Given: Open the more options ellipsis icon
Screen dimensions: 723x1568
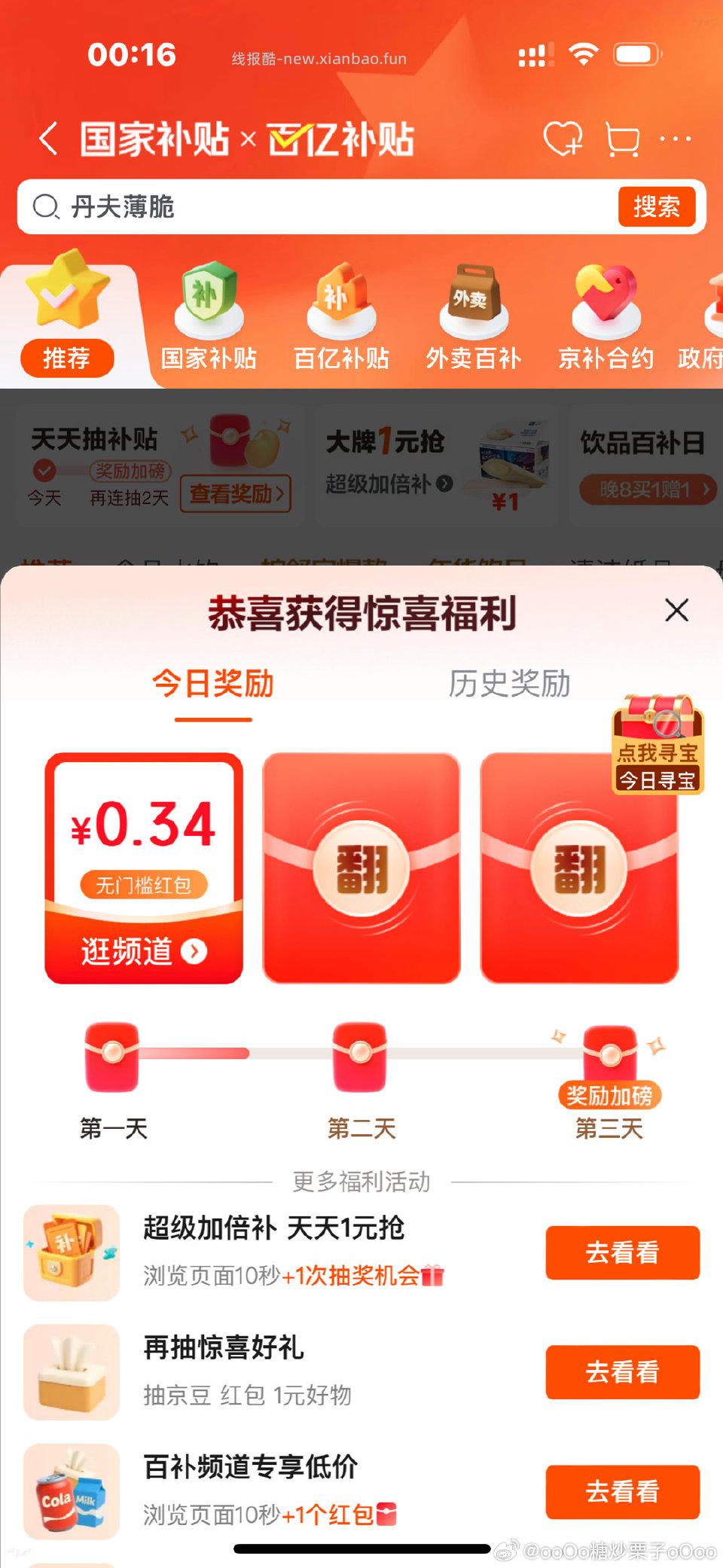Looking at the screenshot, I should tap(676, 139).
